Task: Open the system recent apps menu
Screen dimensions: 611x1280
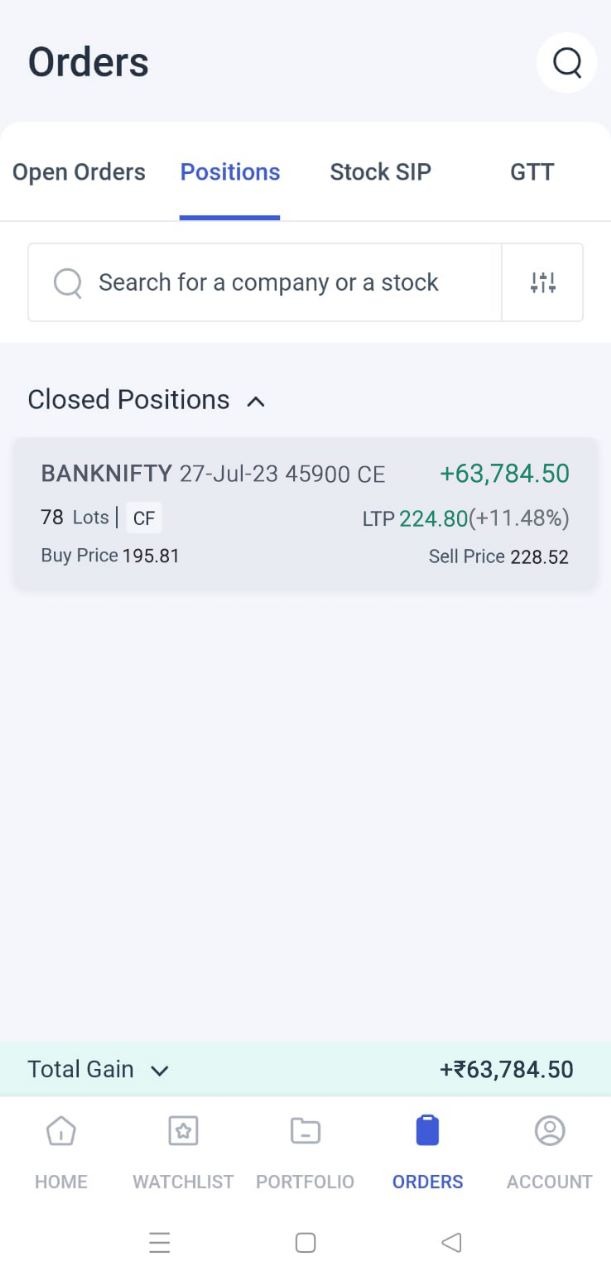Action: [160, 1243]
